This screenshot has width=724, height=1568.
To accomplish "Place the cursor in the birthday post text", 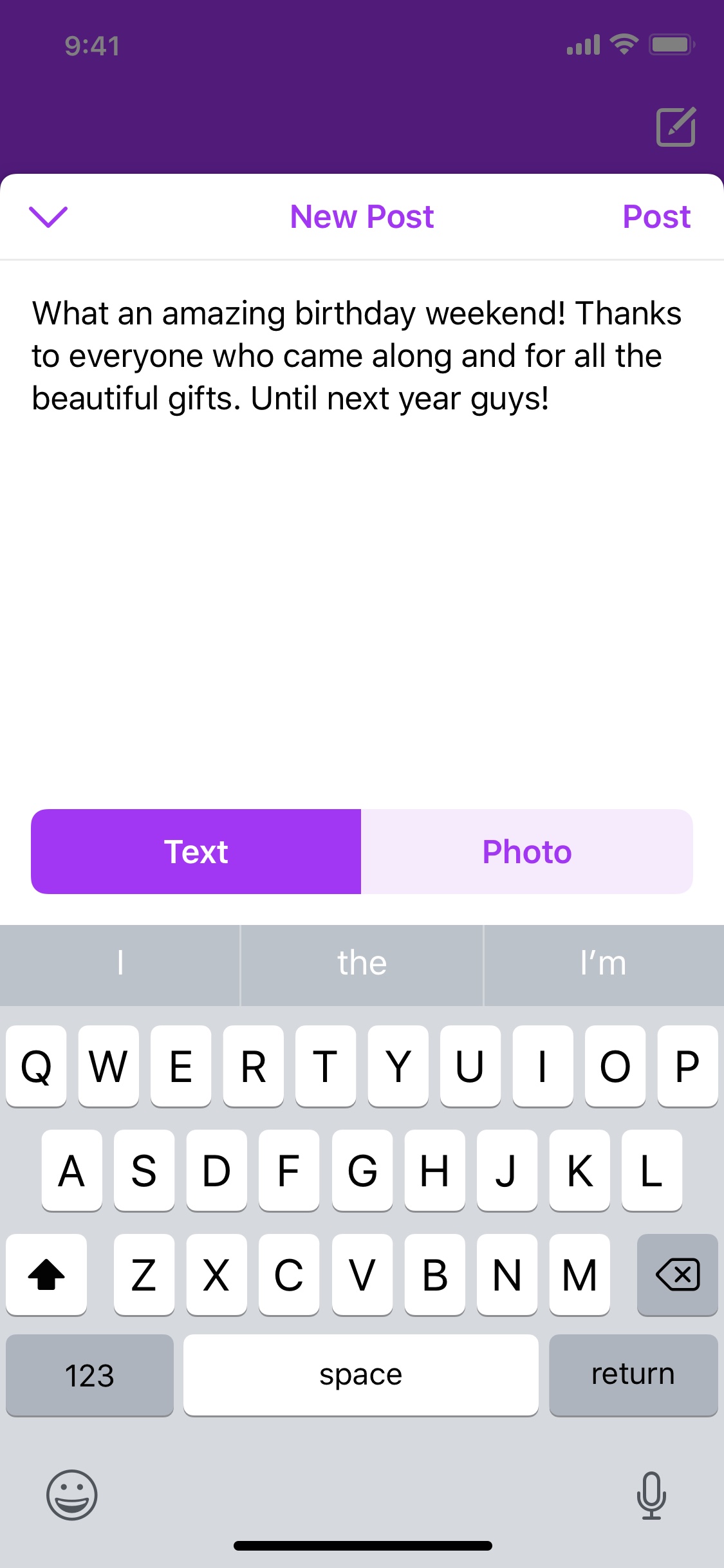I will point(357,355).
